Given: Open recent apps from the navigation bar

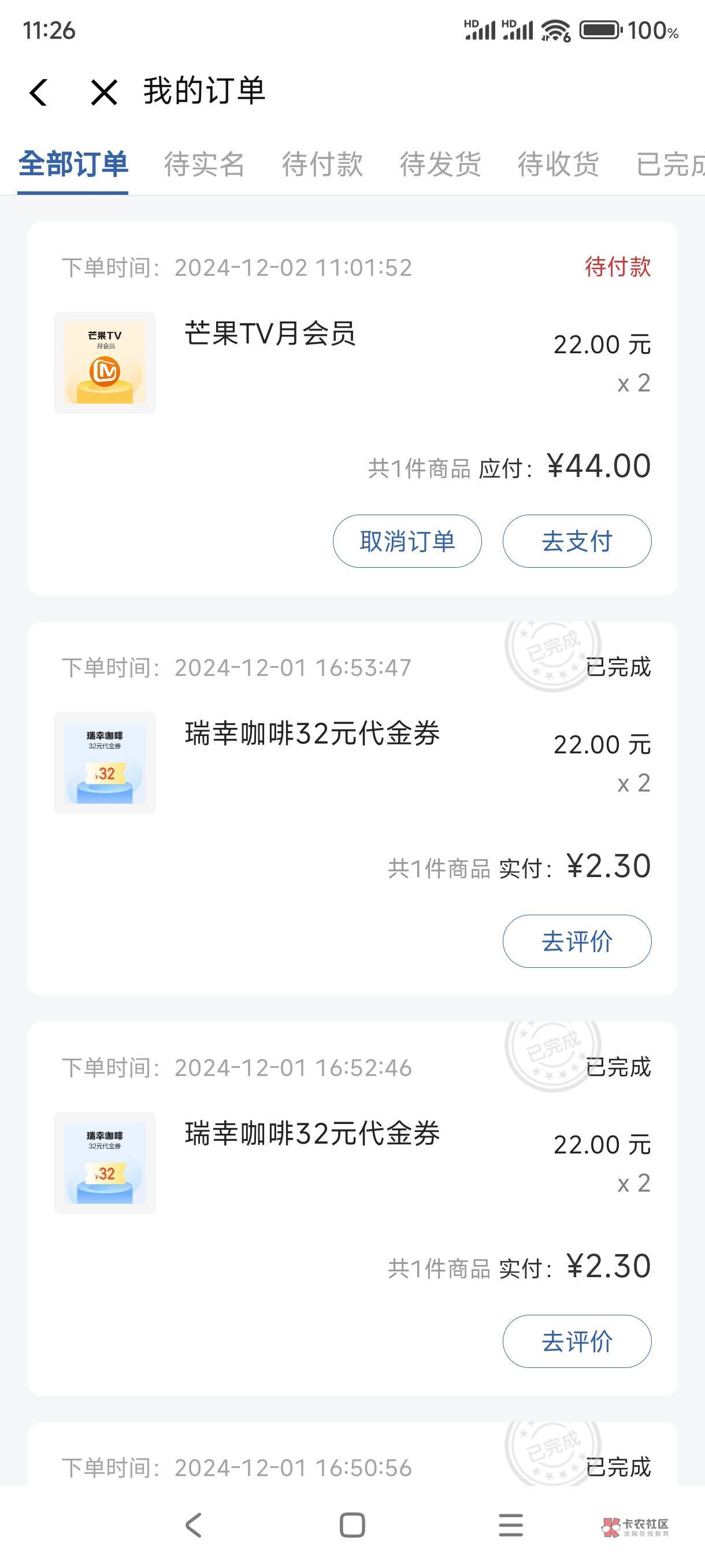Looking at the screenshot, I should (x=510, y=1525).
